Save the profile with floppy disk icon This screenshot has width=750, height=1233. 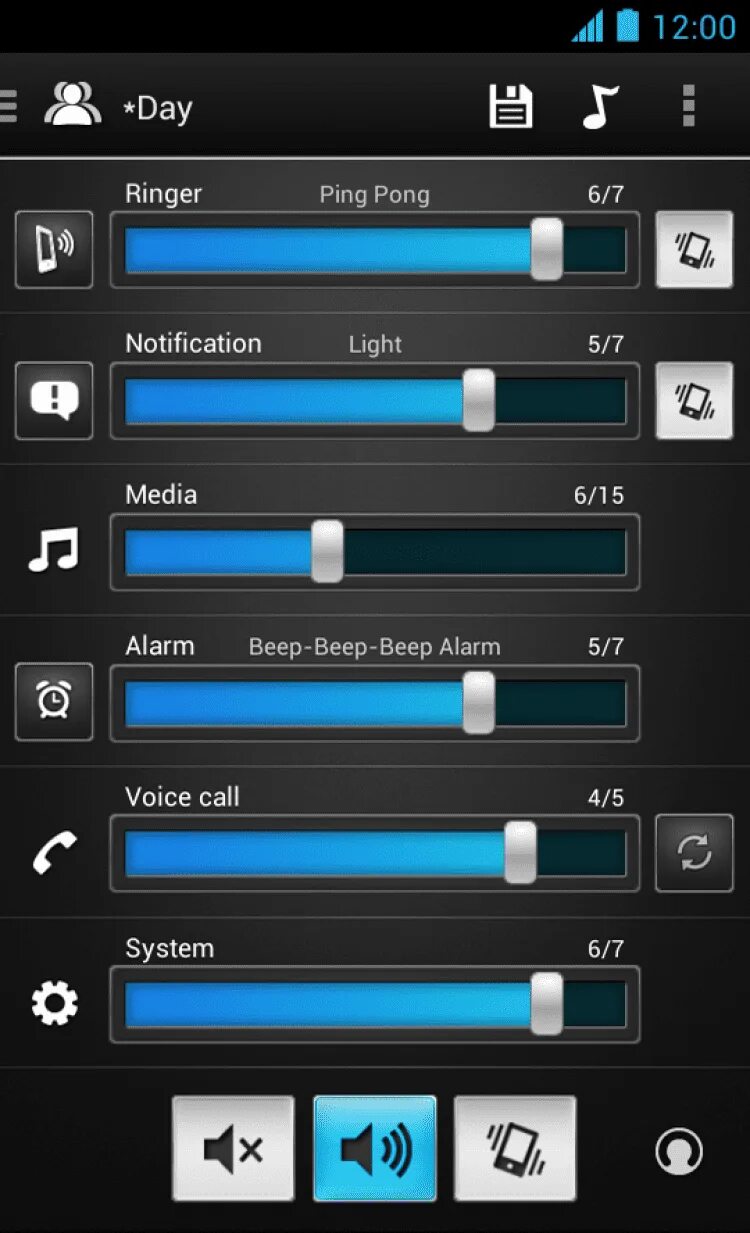510,105
